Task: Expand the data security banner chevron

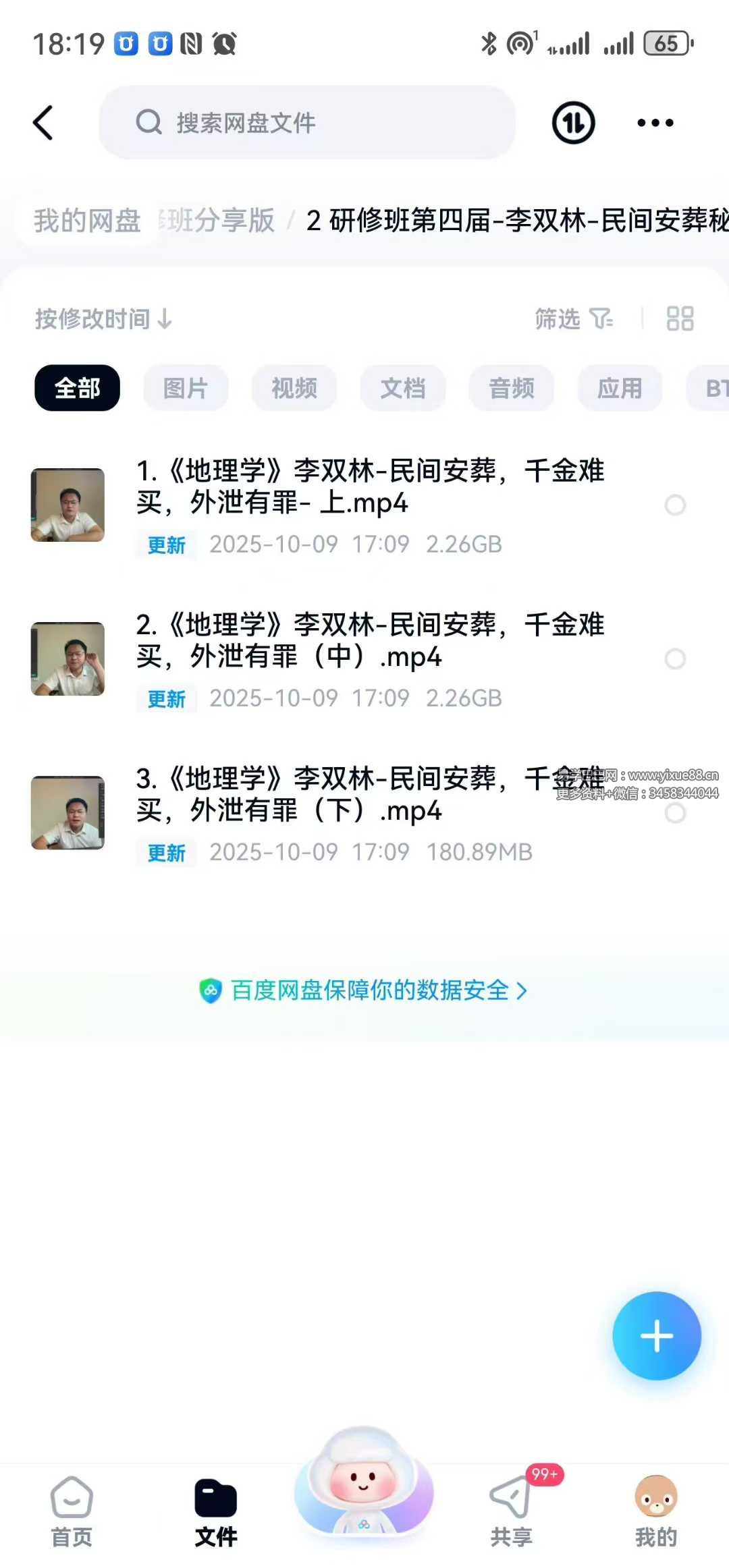Action: coord(522,990)
